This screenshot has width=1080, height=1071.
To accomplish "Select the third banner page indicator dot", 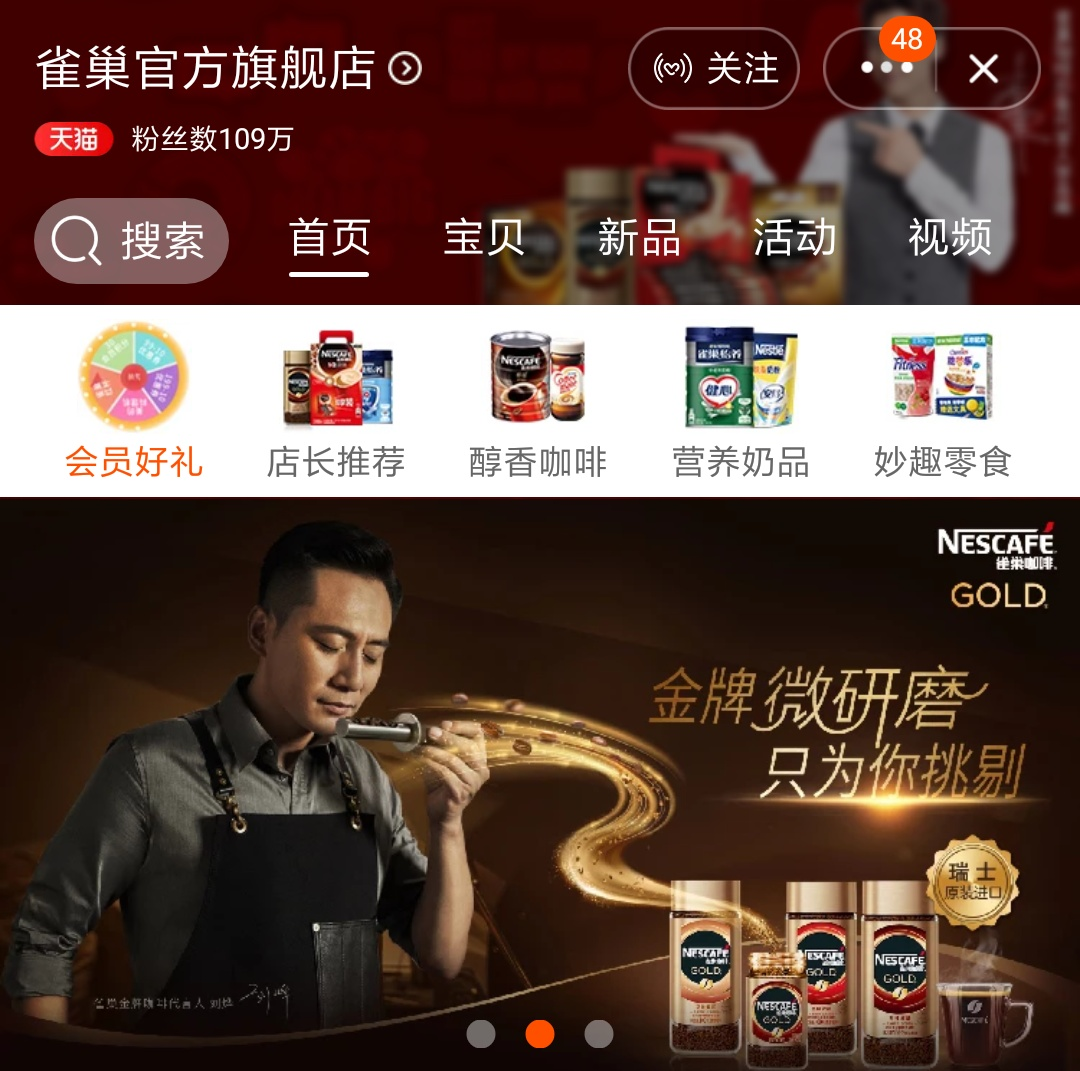I will click(x=599, y=1034).
